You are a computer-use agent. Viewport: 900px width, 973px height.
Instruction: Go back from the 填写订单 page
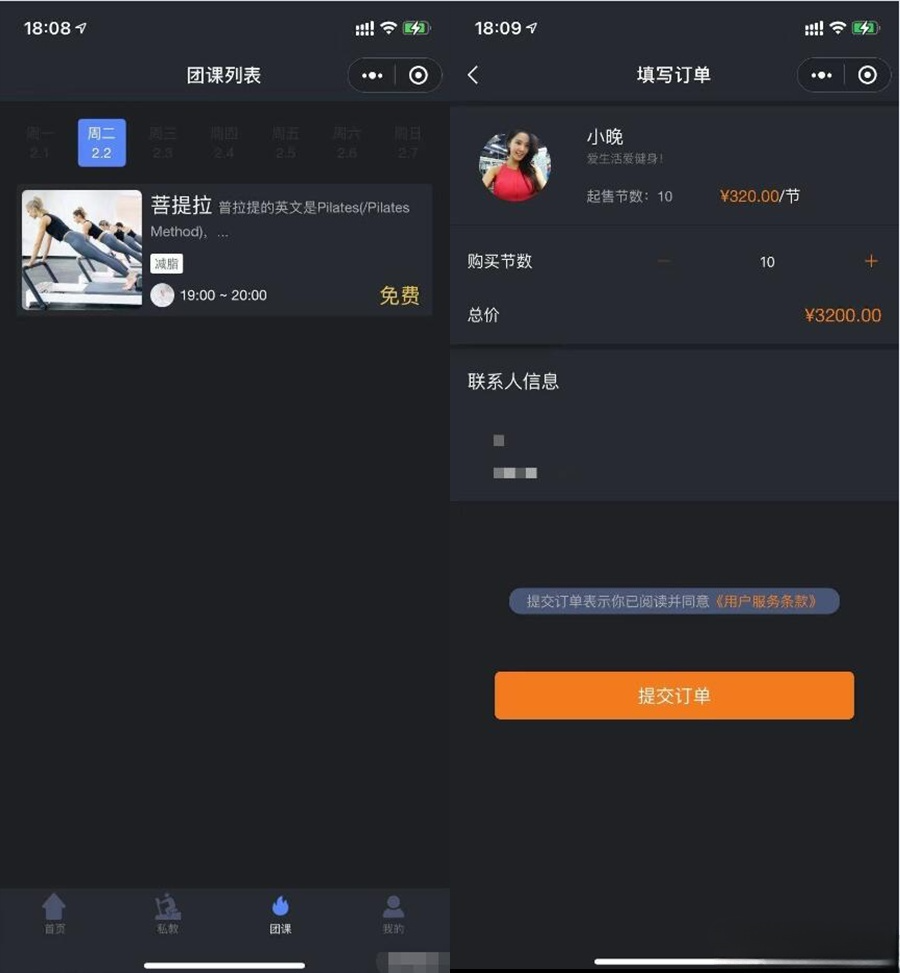[473, 75]
